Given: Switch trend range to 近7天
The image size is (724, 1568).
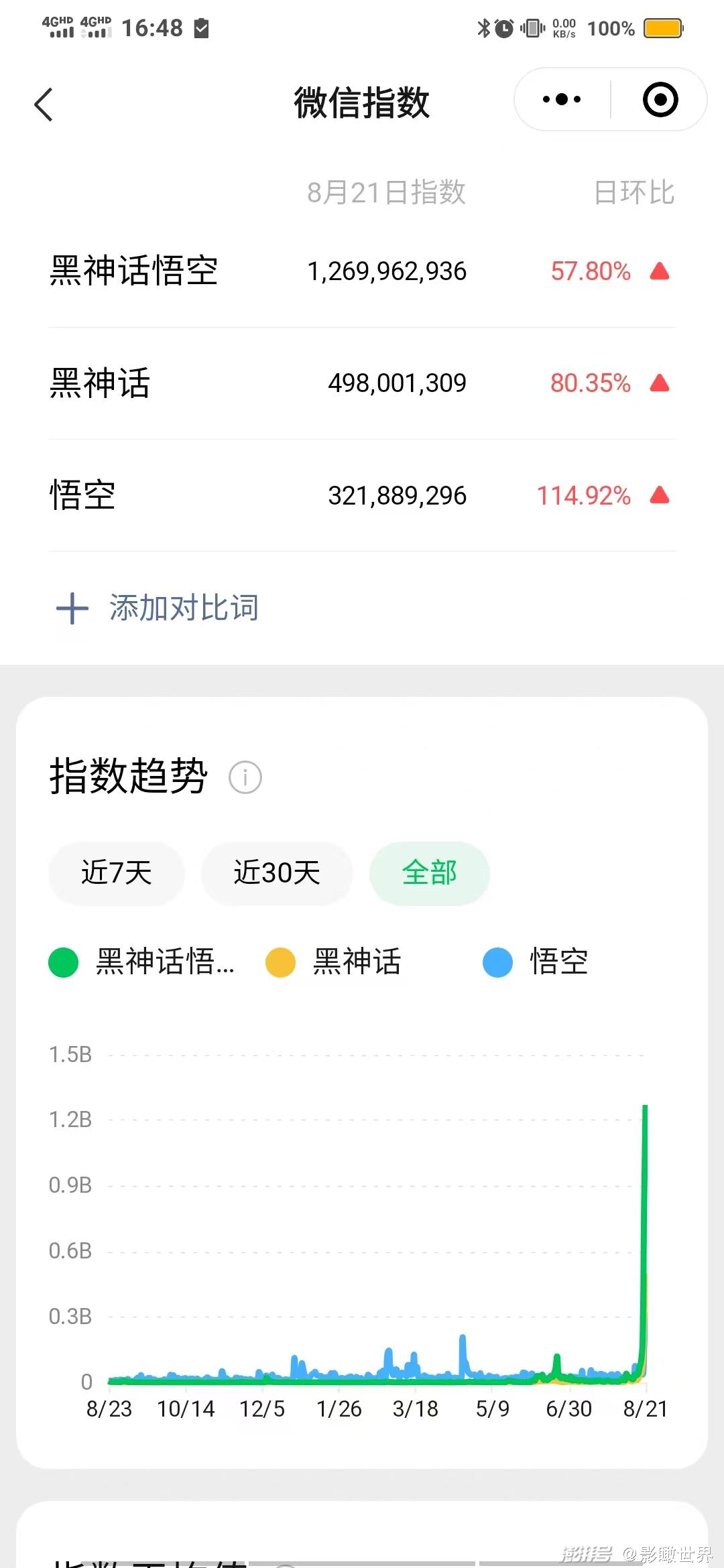Looking at the screenshot, I should click(117, 873).
